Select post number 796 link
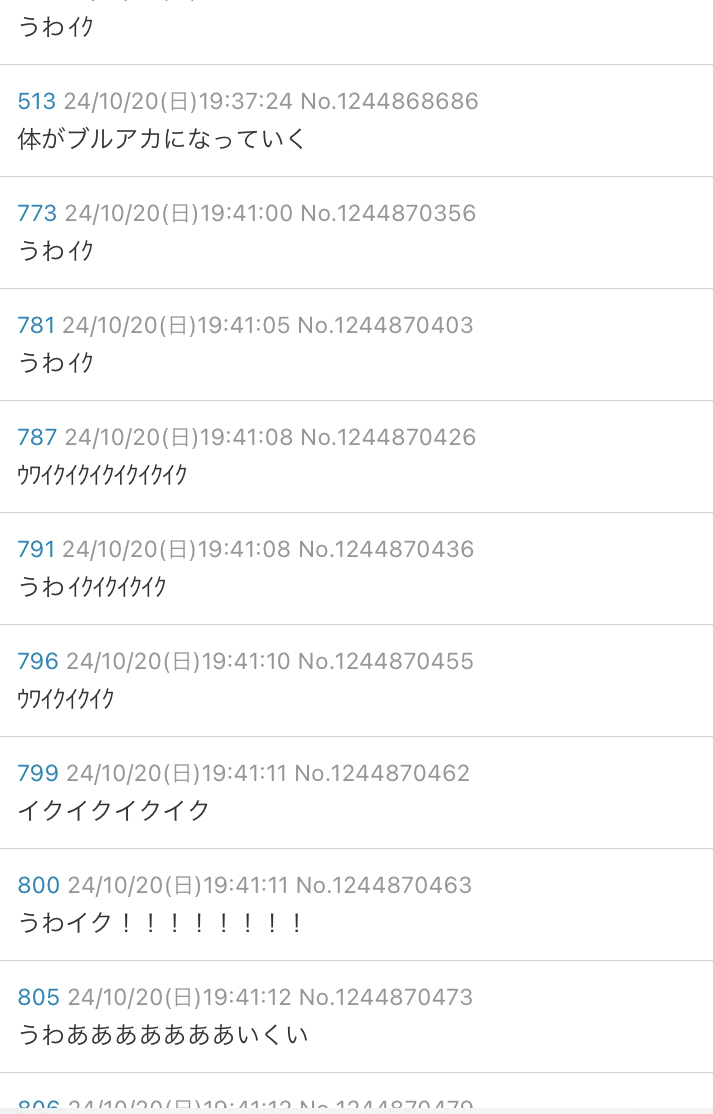This screenshot has height=1114, width=713. (x=38, y=661)
